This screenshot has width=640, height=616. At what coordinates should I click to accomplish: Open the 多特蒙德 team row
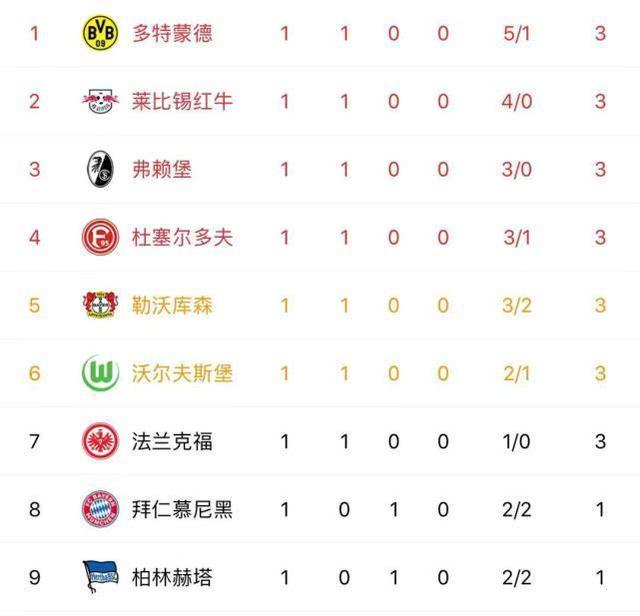point(172,34)
